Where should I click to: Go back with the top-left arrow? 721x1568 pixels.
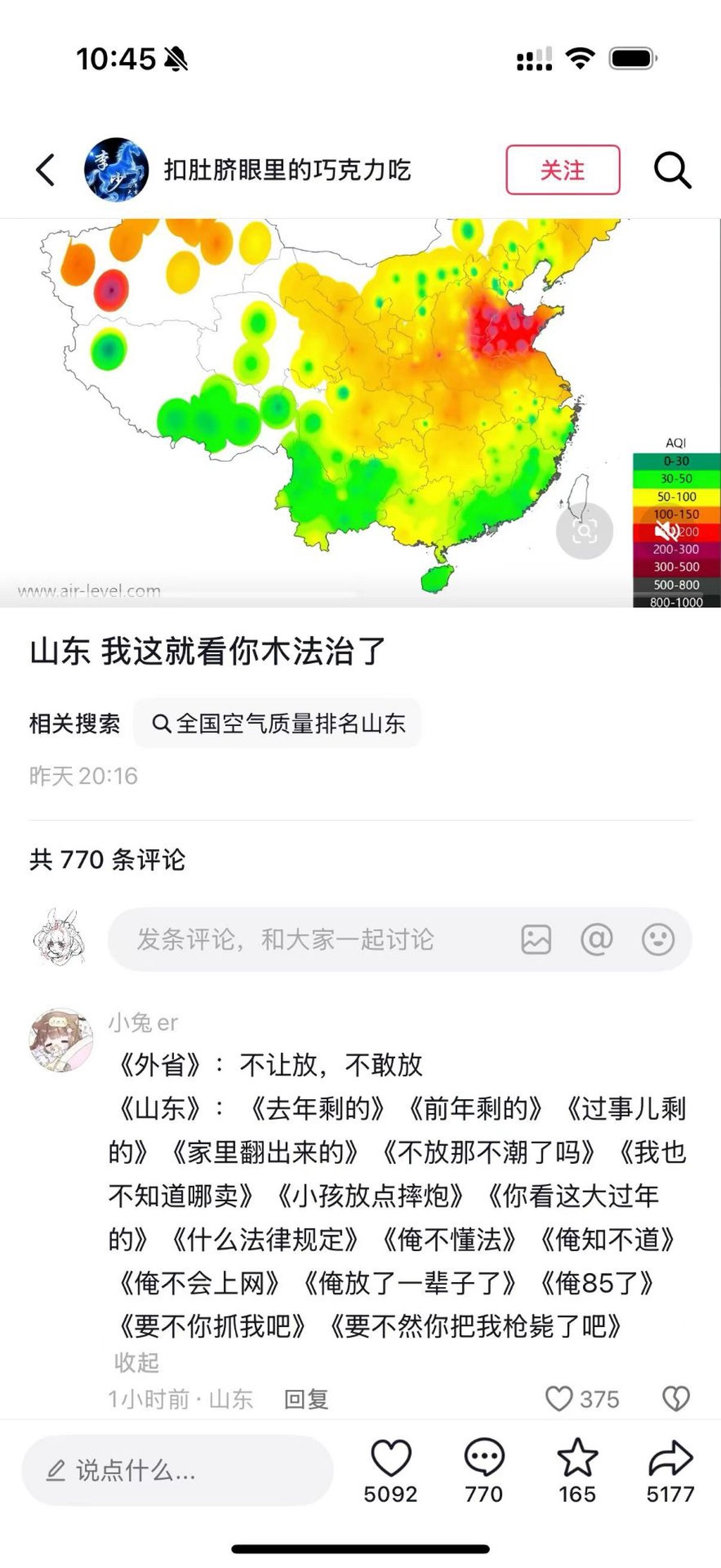[x=46, y=170]
